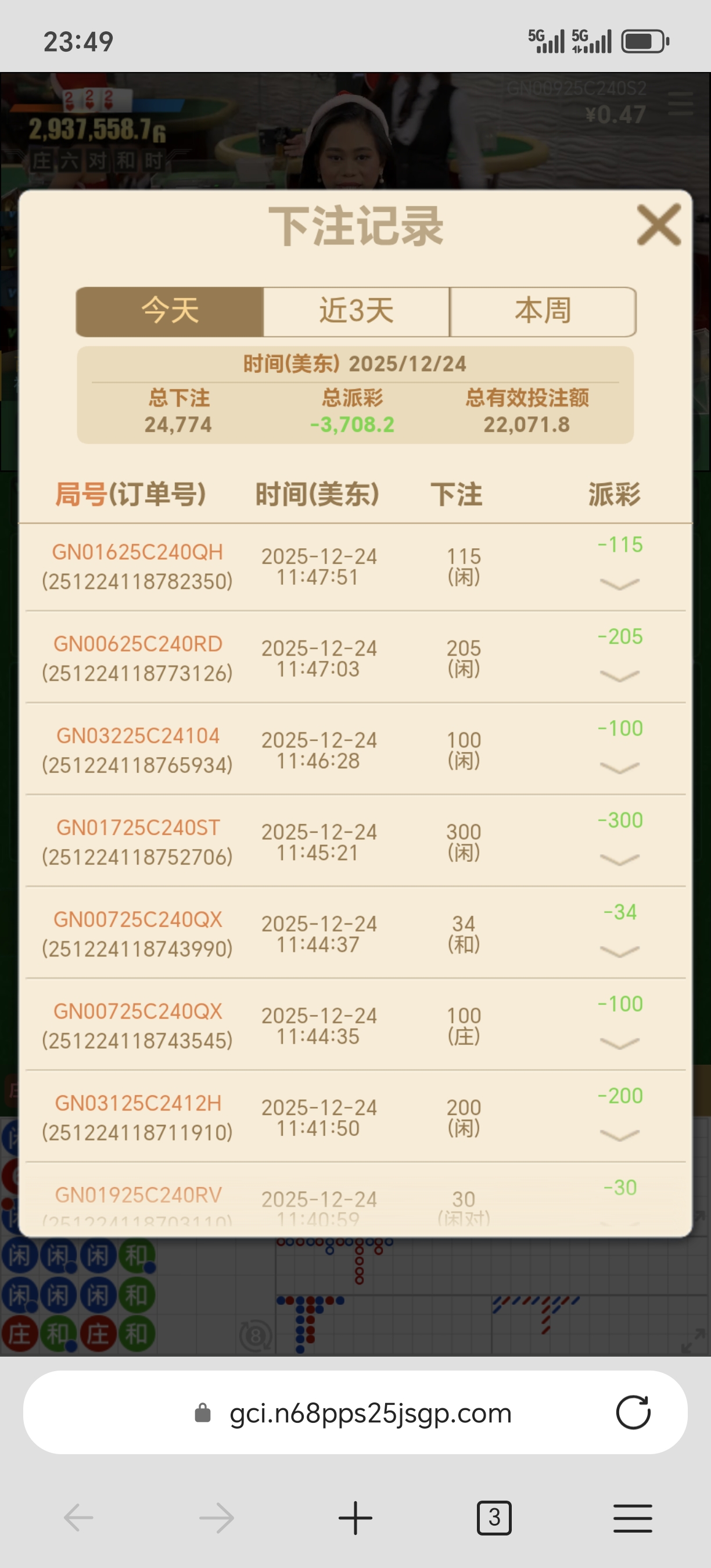Open order GN01625C240QH

click(139, 553)
